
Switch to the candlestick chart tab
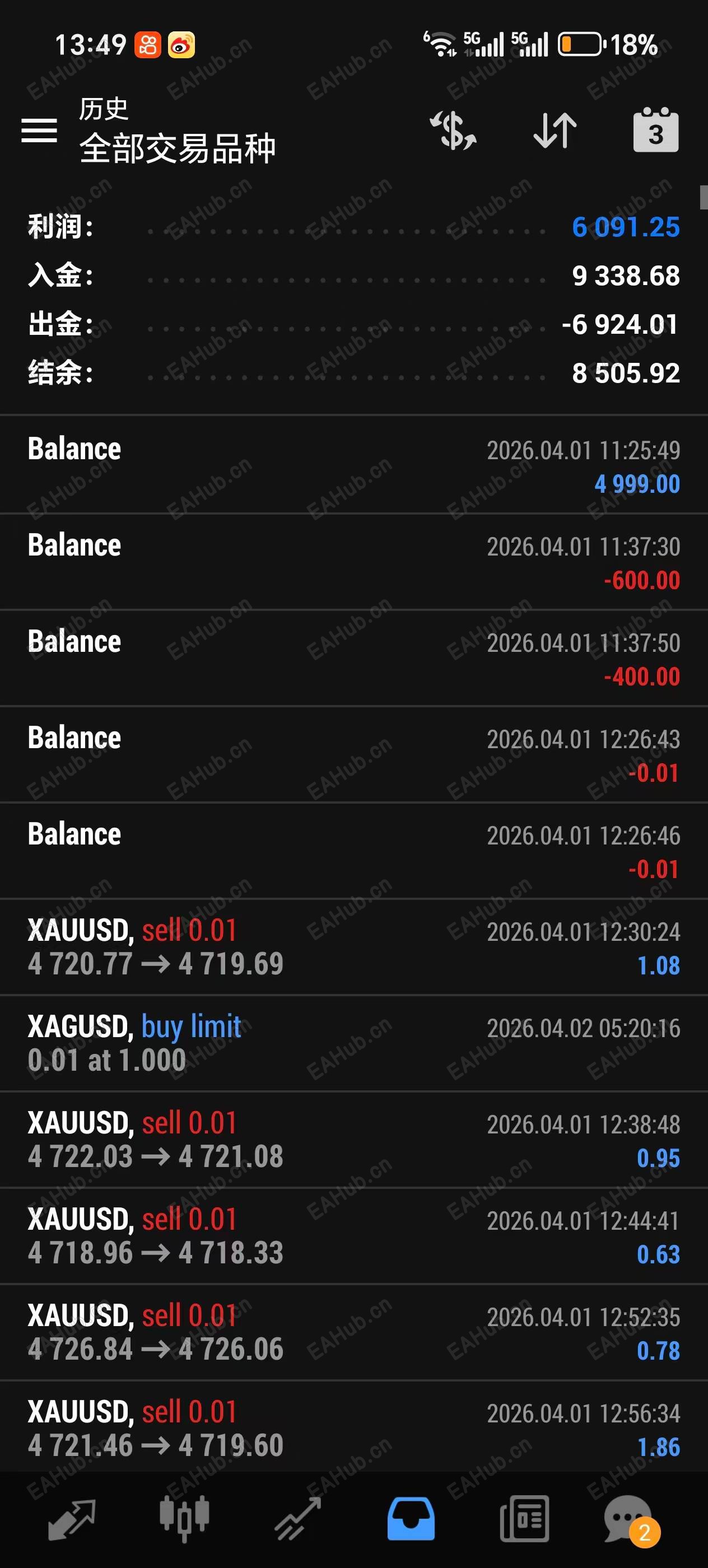pos(184,1519)
